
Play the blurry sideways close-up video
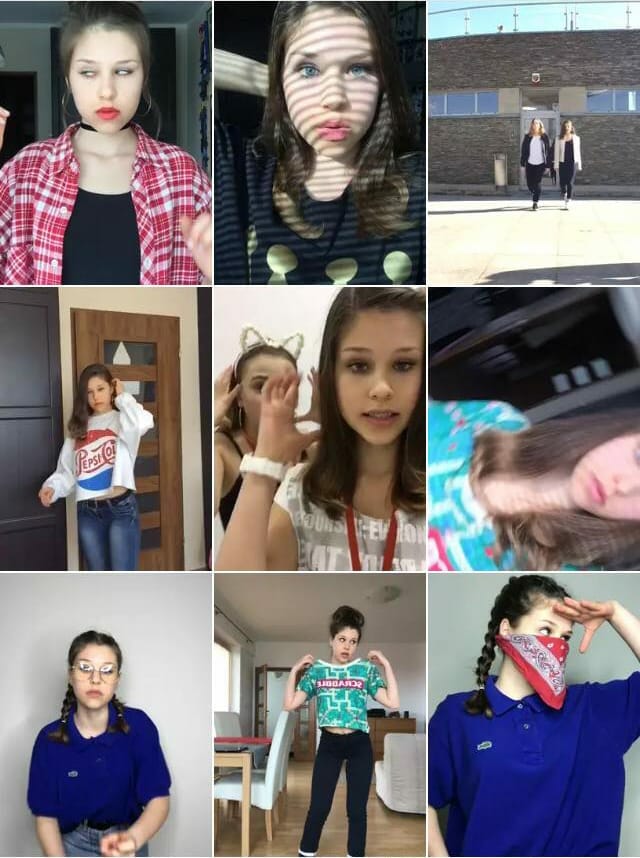pyautogui.click(x=534, y=428)
